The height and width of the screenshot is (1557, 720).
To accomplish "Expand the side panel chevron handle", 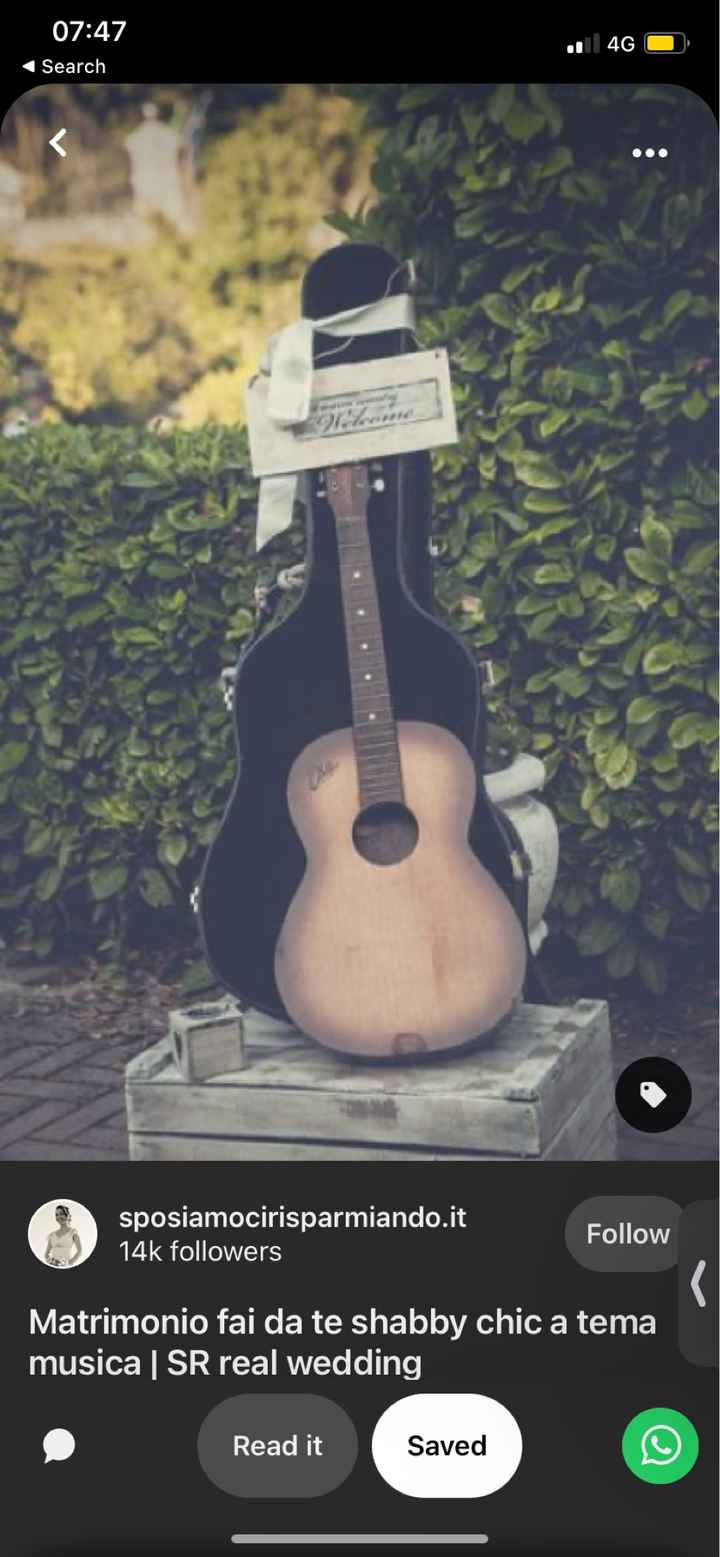I will tap(699, 1283).
